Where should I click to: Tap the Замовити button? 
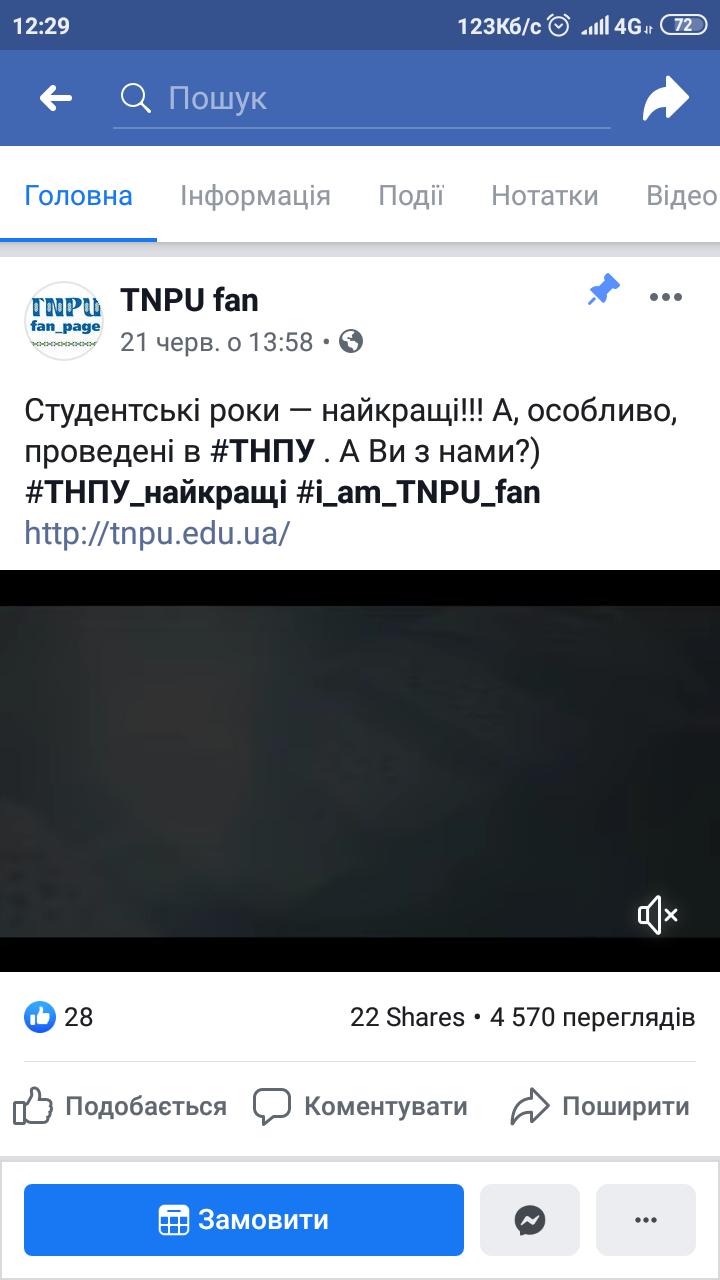coord(244,1220)
